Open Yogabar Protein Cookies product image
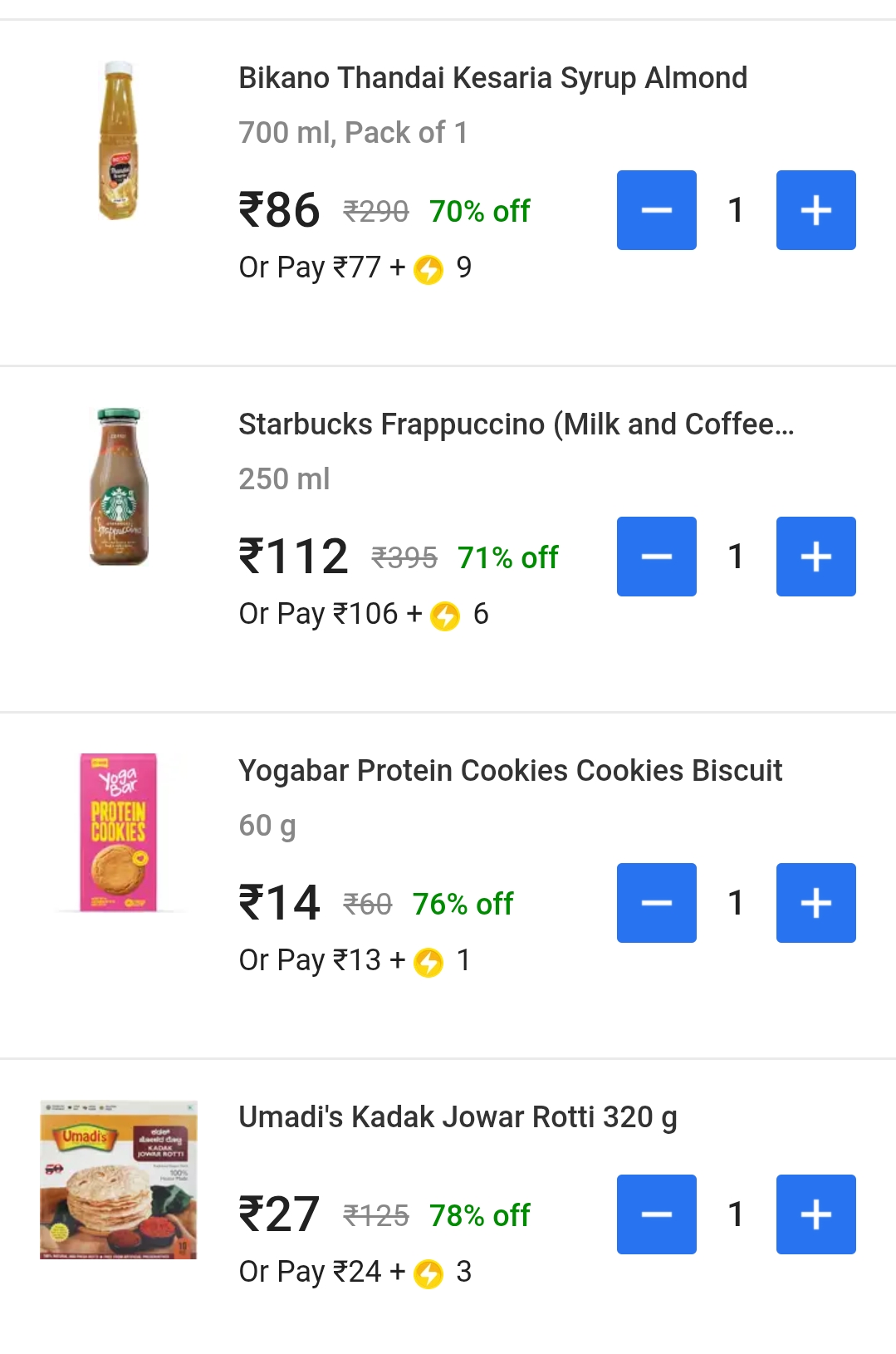This screenshot has width=896, height=1354. (x=119, y=832)
